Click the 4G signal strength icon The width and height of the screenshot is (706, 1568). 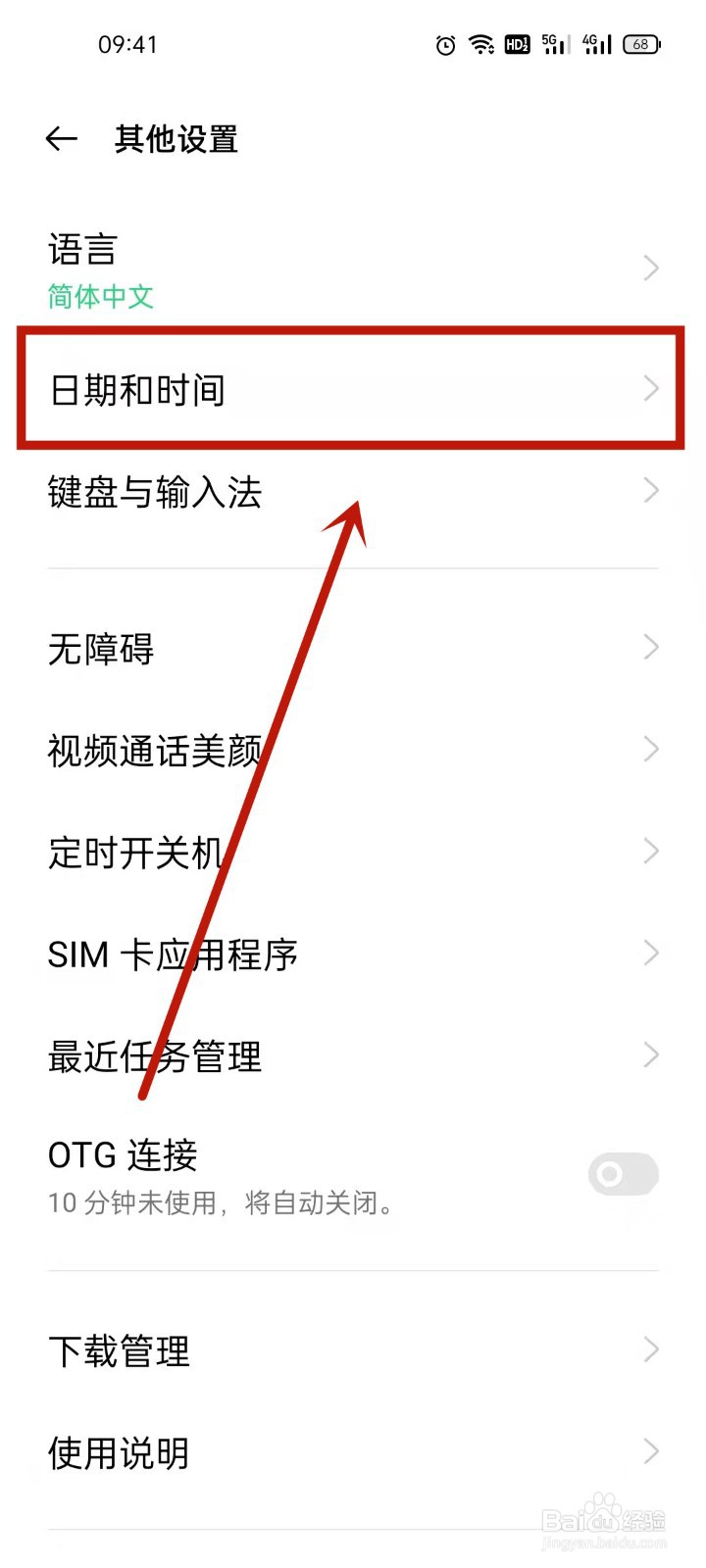596,44
